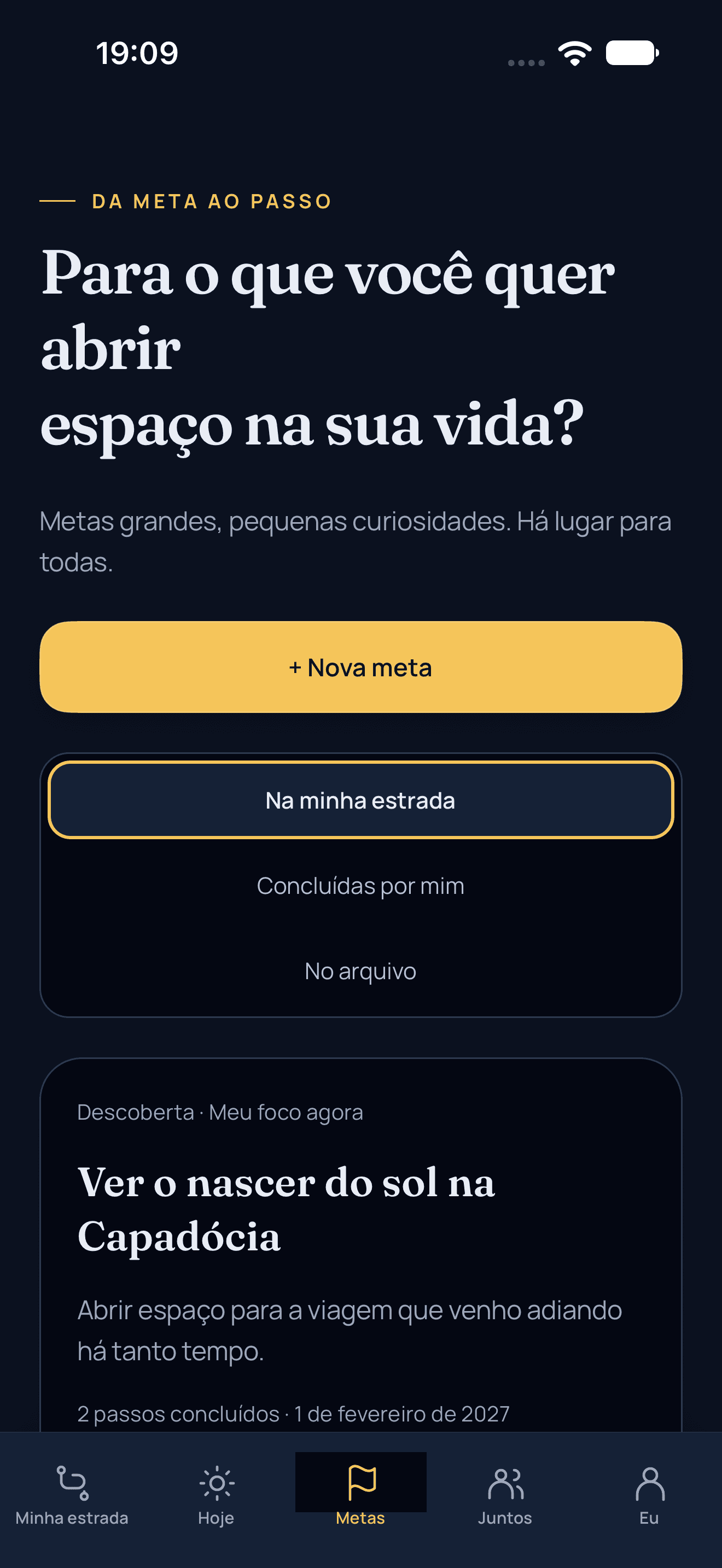Open the Eu profile tab
This screenshot has height=1568, width=722.
[x=649, y=1494]
